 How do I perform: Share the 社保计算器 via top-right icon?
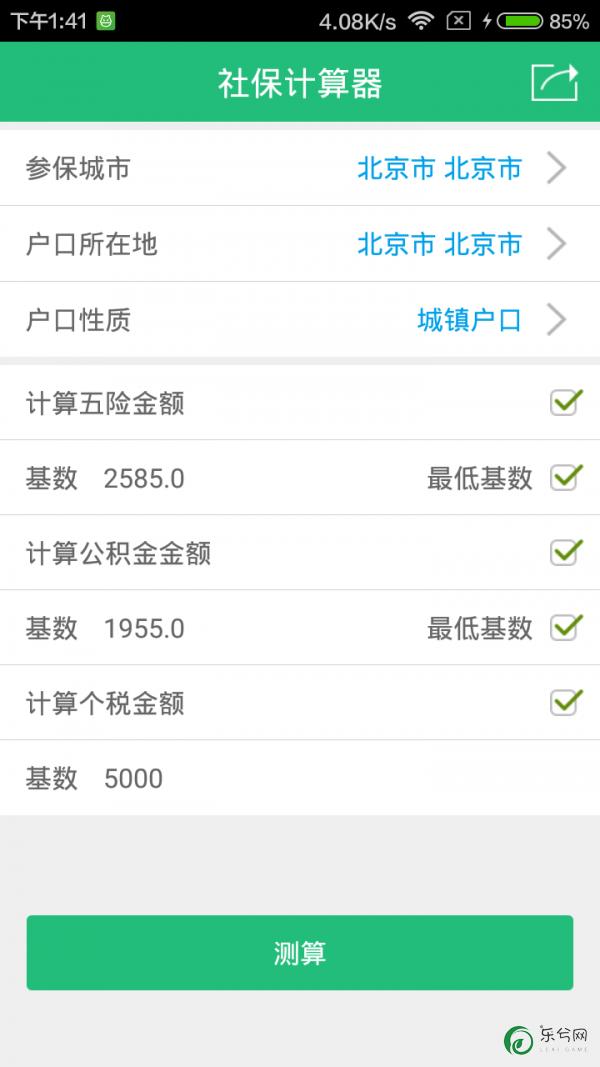(554, 83)
